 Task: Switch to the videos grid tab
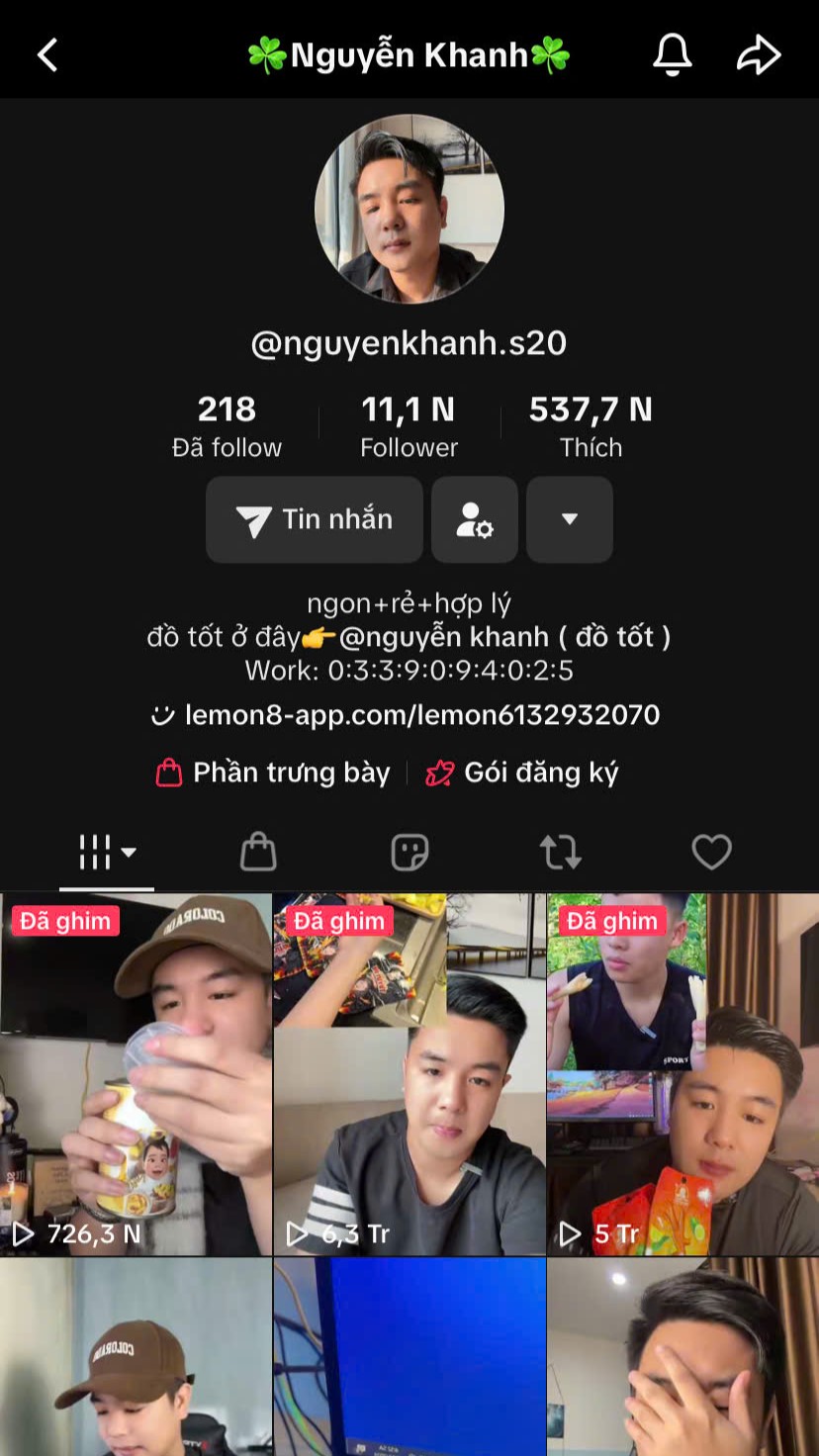pos(107,853)
